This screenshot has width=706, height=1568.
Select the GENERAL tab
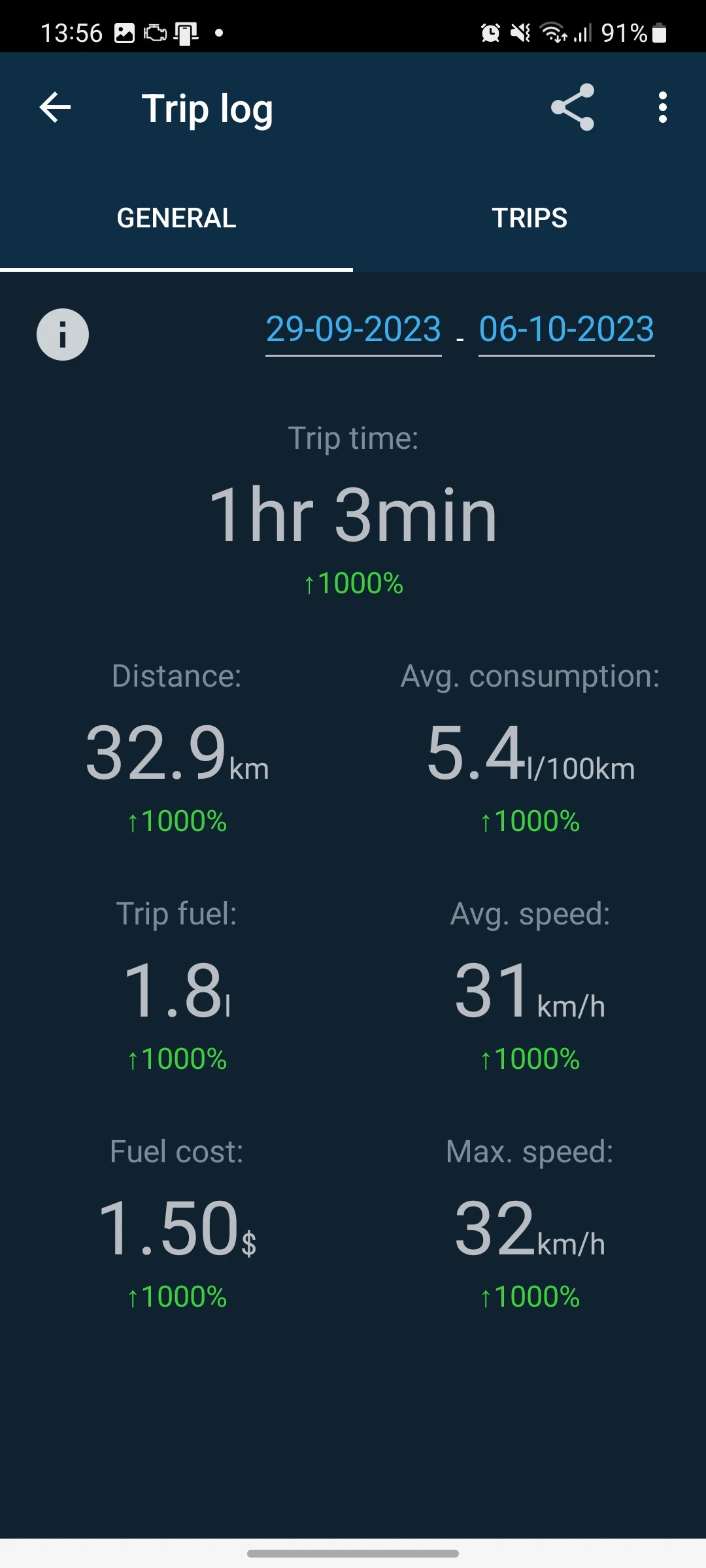click(x=176, y=218)
